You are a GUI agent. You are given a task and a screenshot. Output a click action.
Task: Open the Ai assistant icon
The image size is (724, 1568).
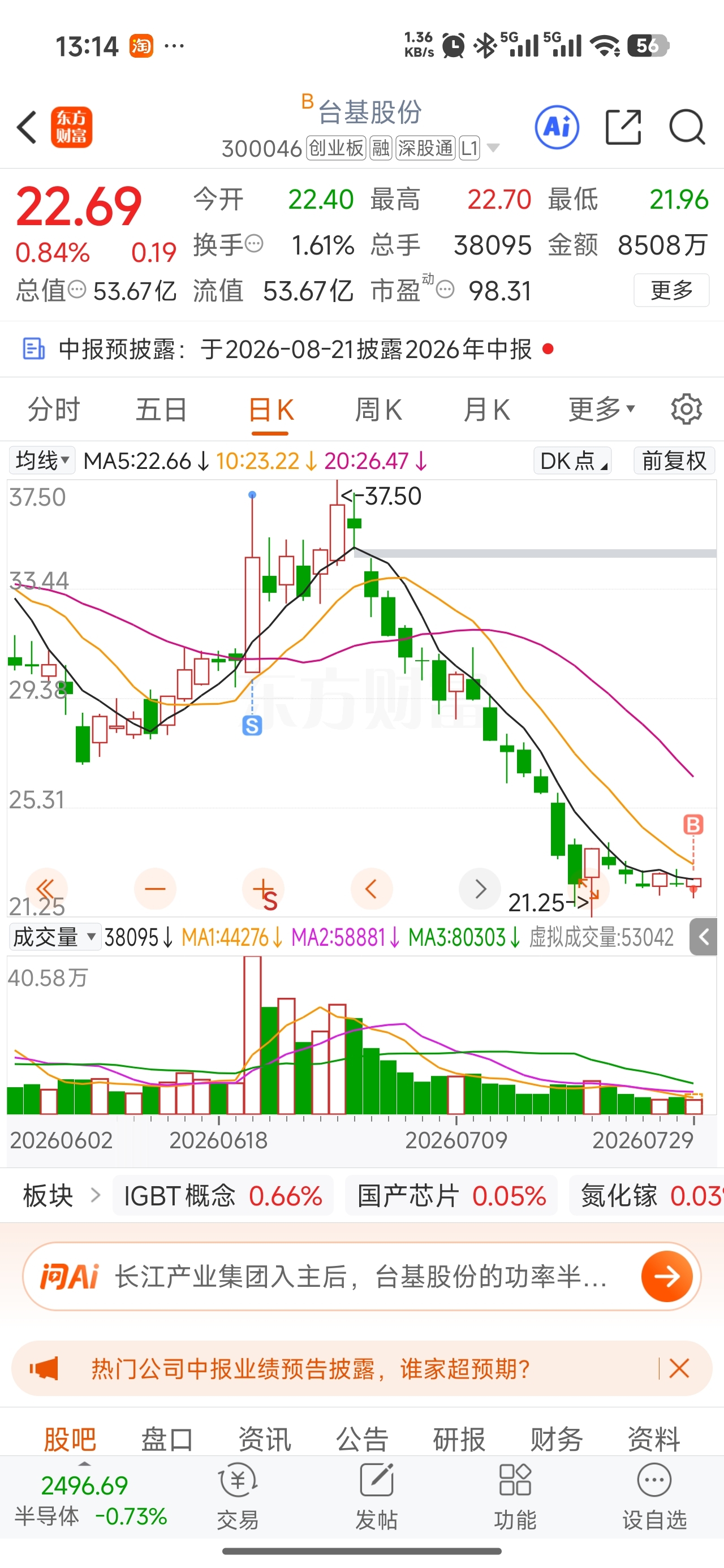(x=557, y=128)
